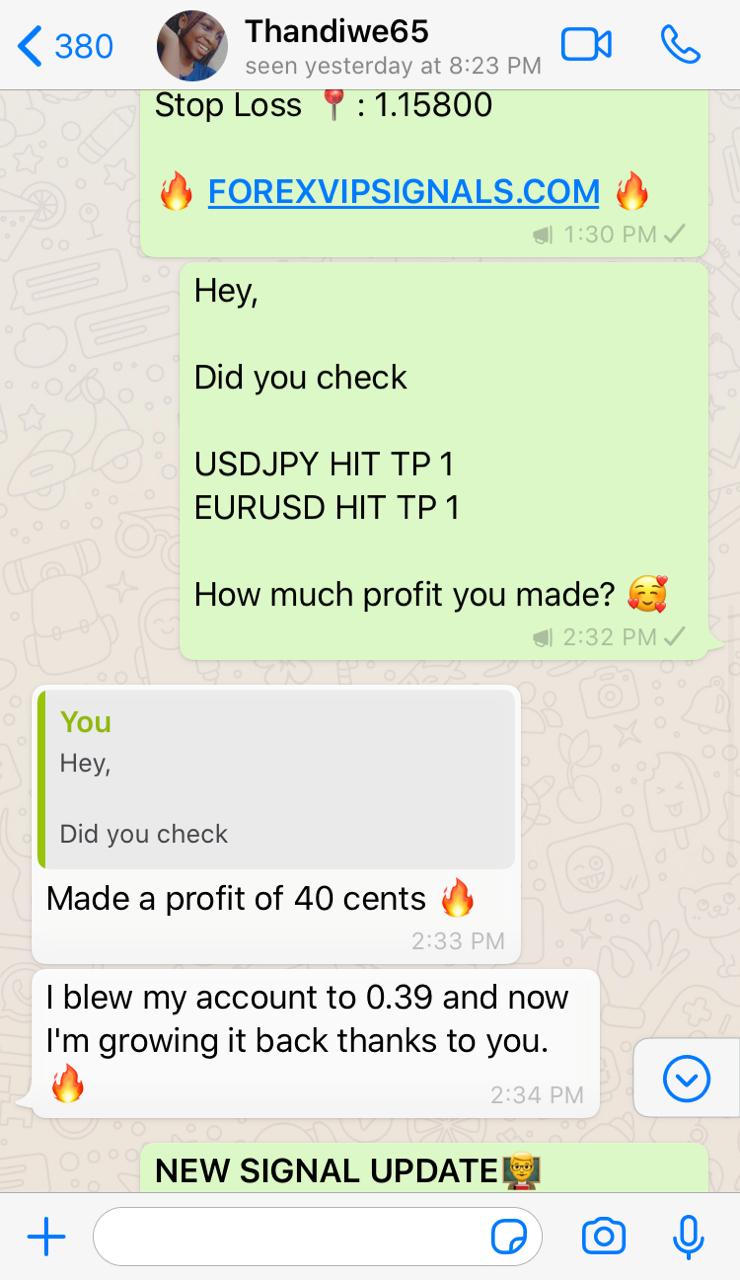Jump to the quoted 'Hey, Did you check' message
Screen dimensions: 740x1280
point(276,779)
